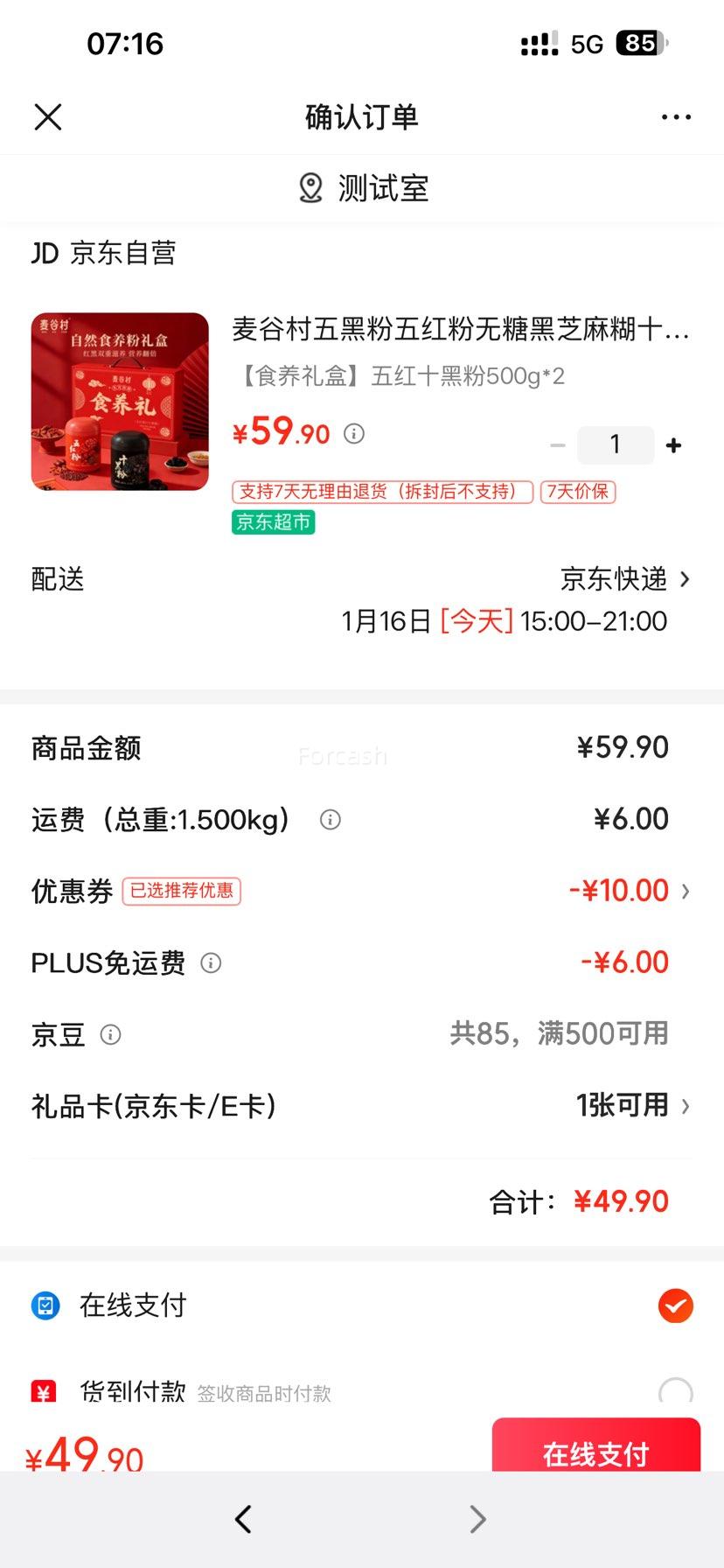Open the price info icon next to ¥59.90
724x1568 pixels.
tap(354, 433)
